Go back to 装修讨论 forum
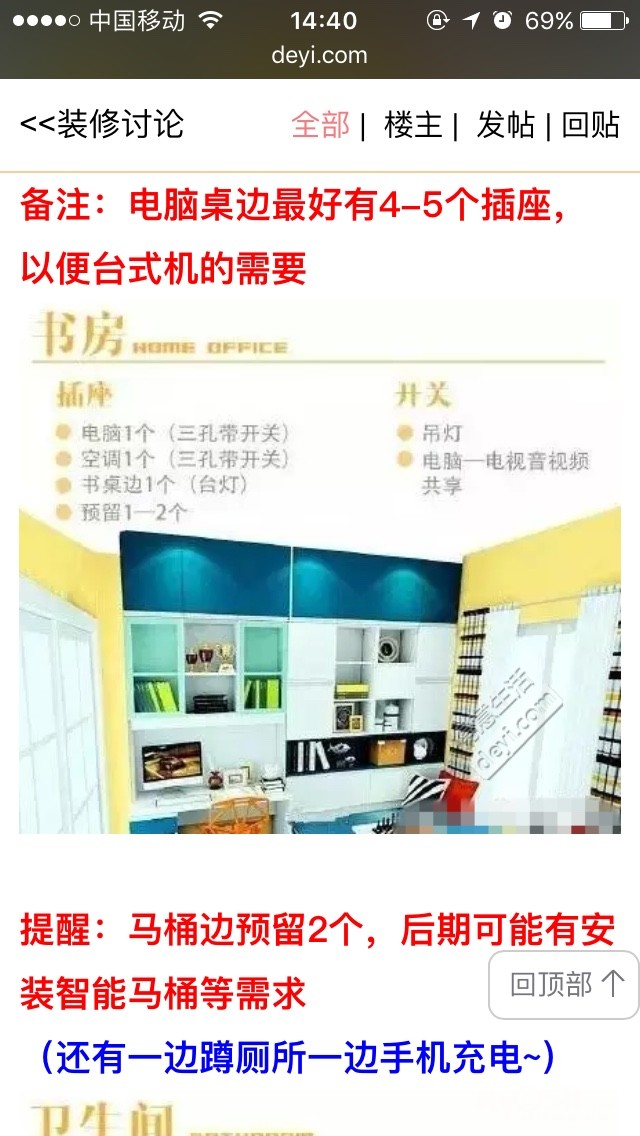The width and height of the screenshot is (640, 1136). coord(101,125)
